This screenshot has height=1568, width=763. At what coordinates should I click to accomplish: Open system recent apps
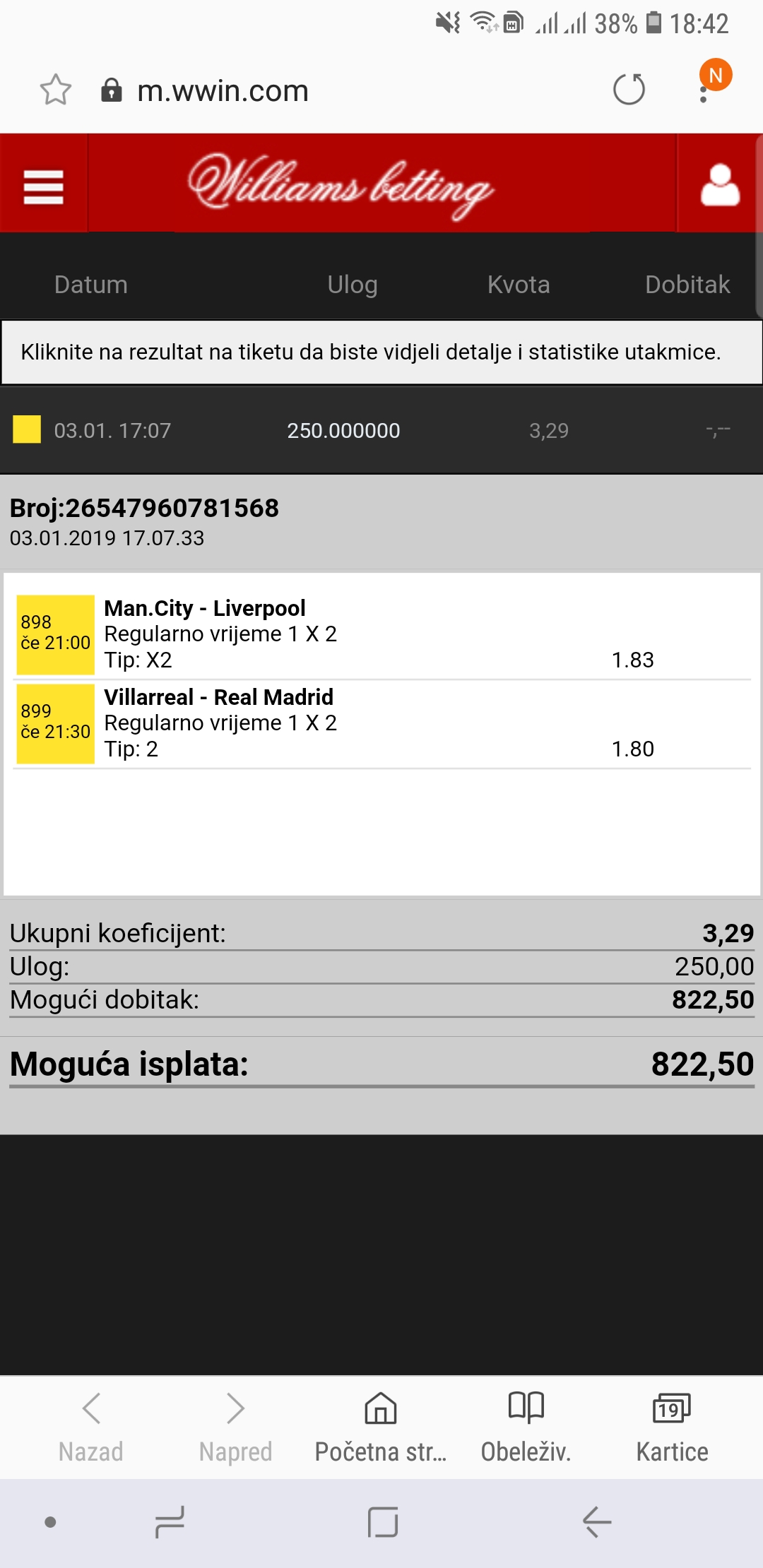(170, 1521)
